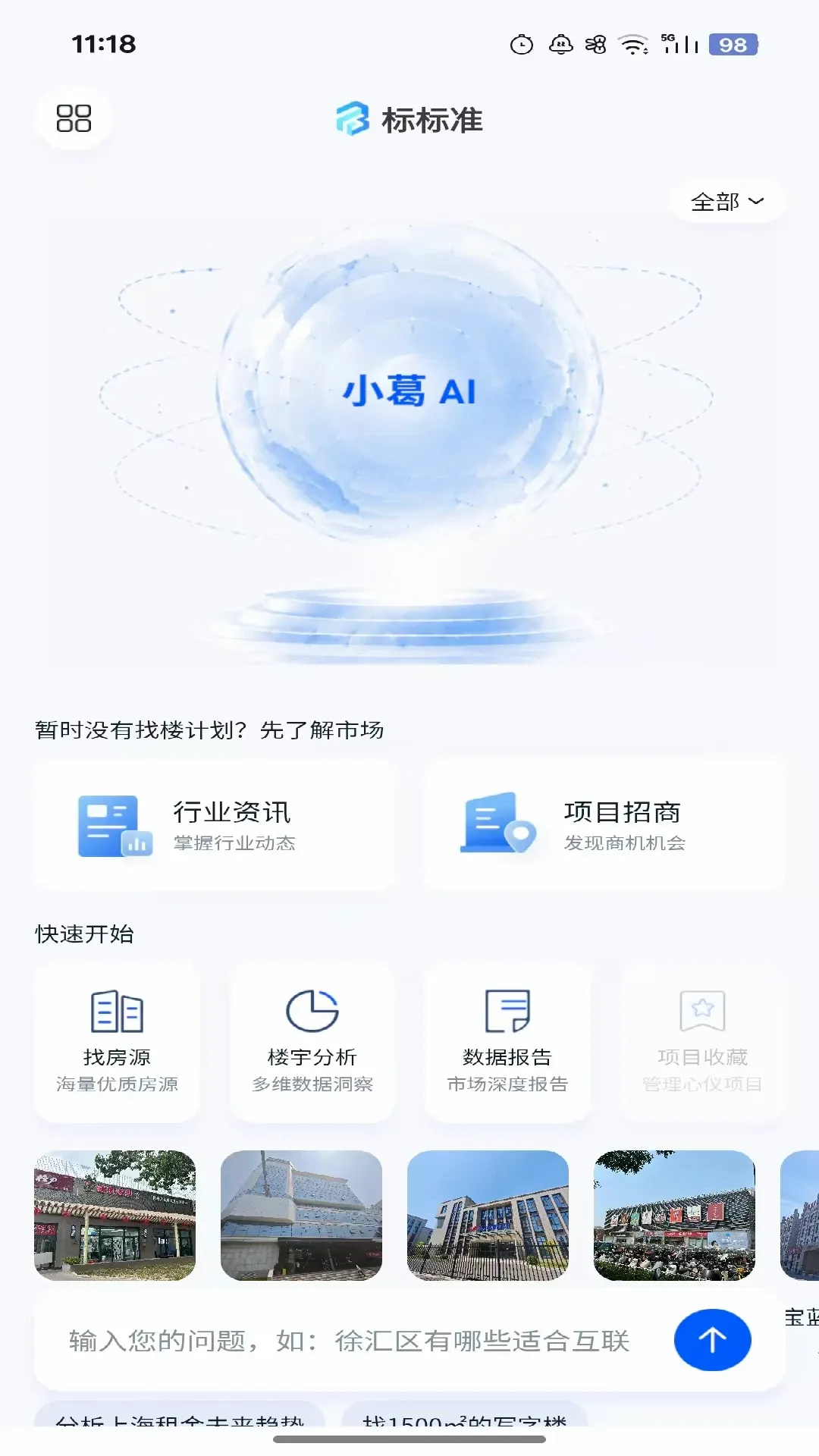Open 楼宇分析 quick start
This screenshot has height=1456, width=819.
(x=312, y=1042)
